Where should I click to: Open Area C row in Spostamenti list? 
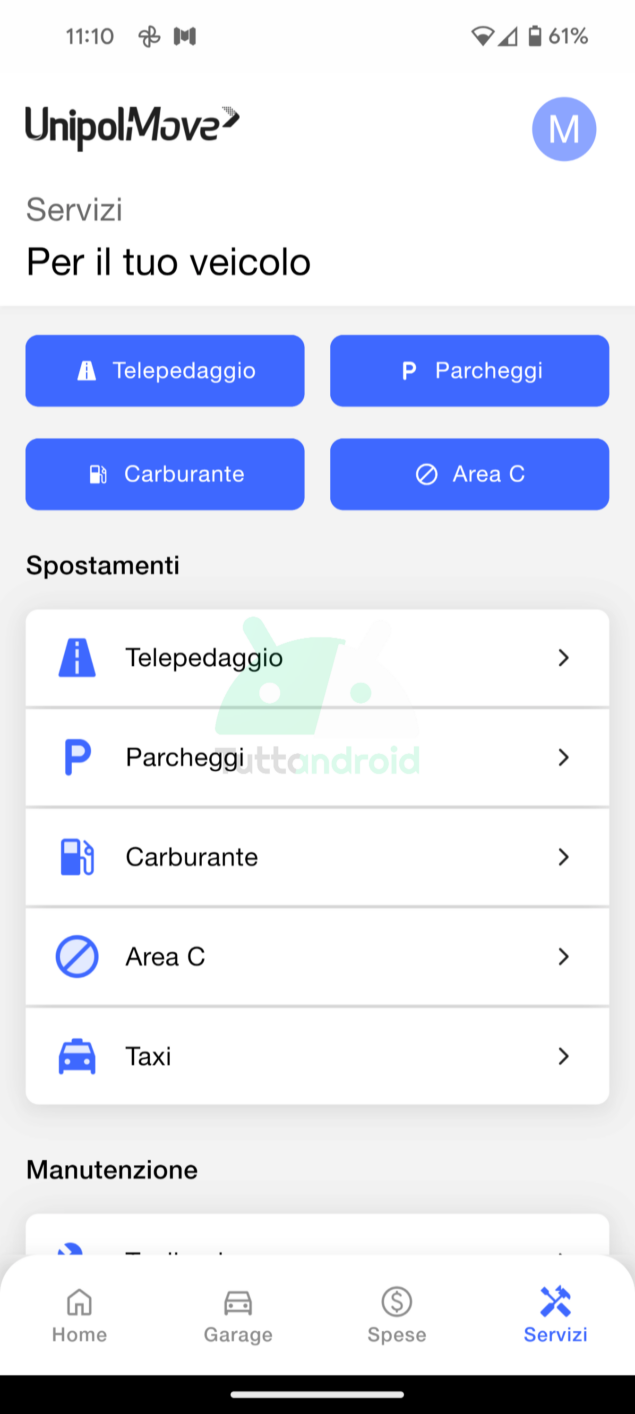(x=317, y=957)
